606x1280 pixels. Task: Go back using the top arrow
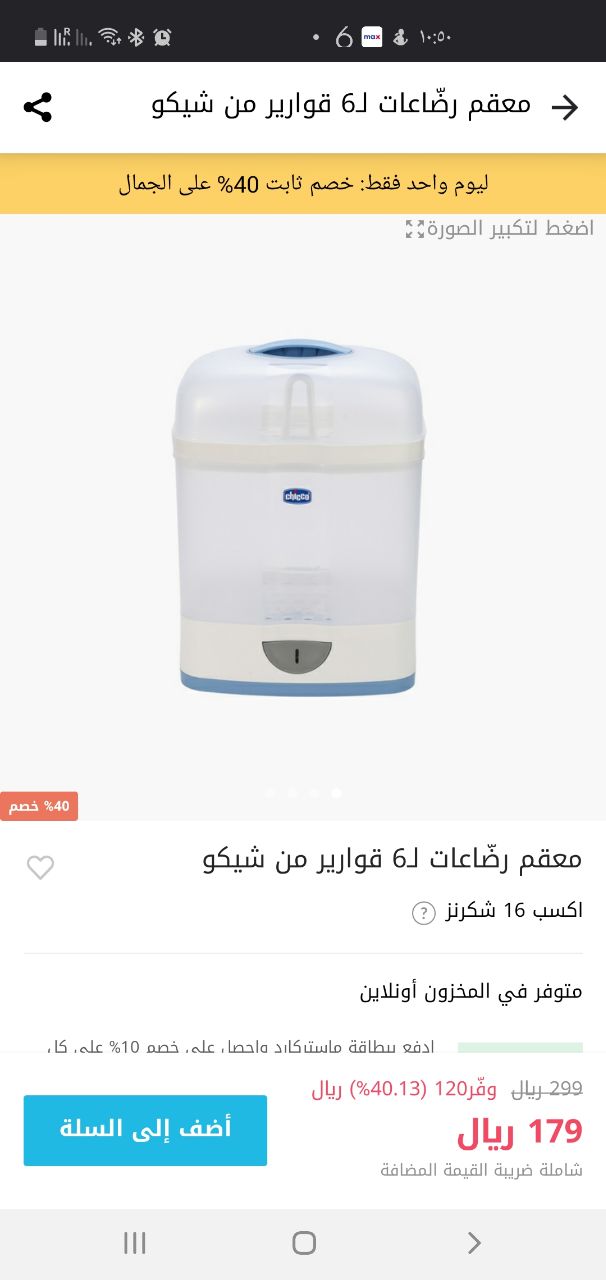pos(565,107)
